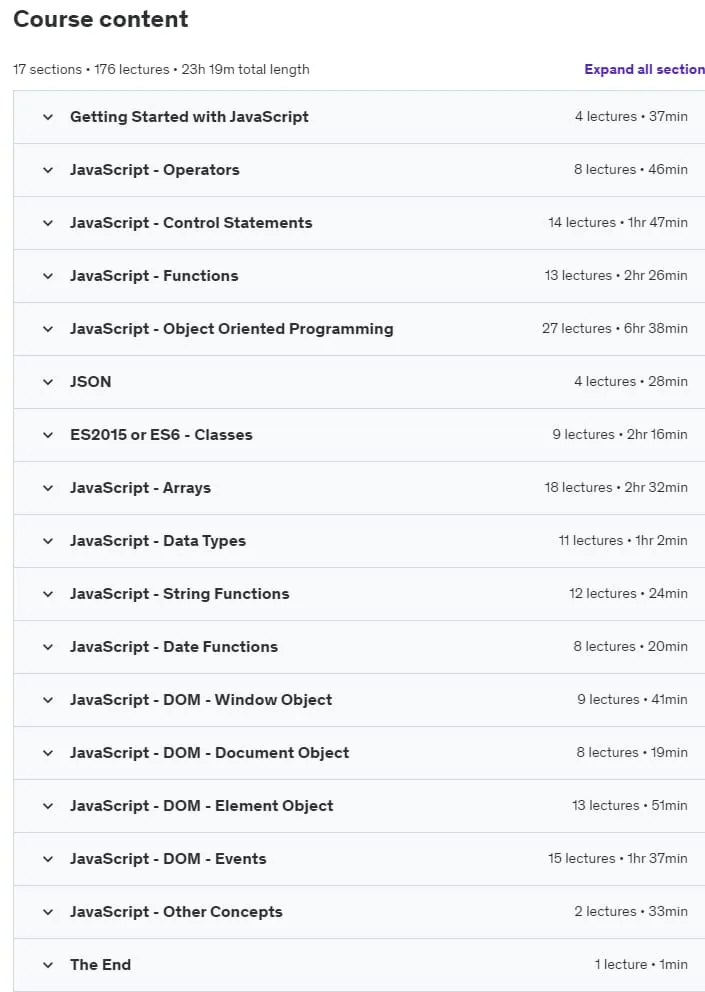The width and height of the screenshot is (705, 992).
Task: Expand JavaScript - Control Statements
Action: [359, 223]
